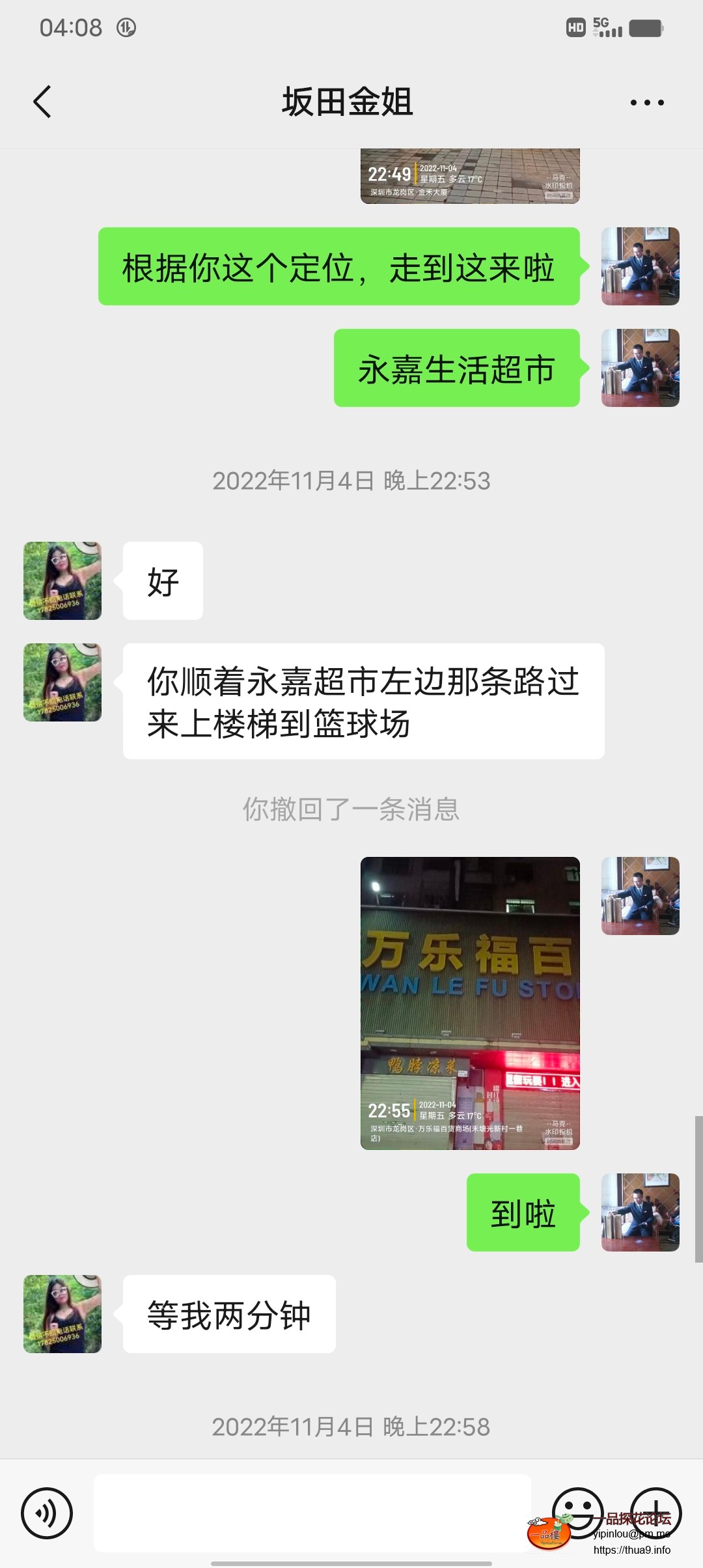The width and height of the screenshot is (703, 1568).
Task: Tap the green 到啦 message bubble
Action: 524,1211
